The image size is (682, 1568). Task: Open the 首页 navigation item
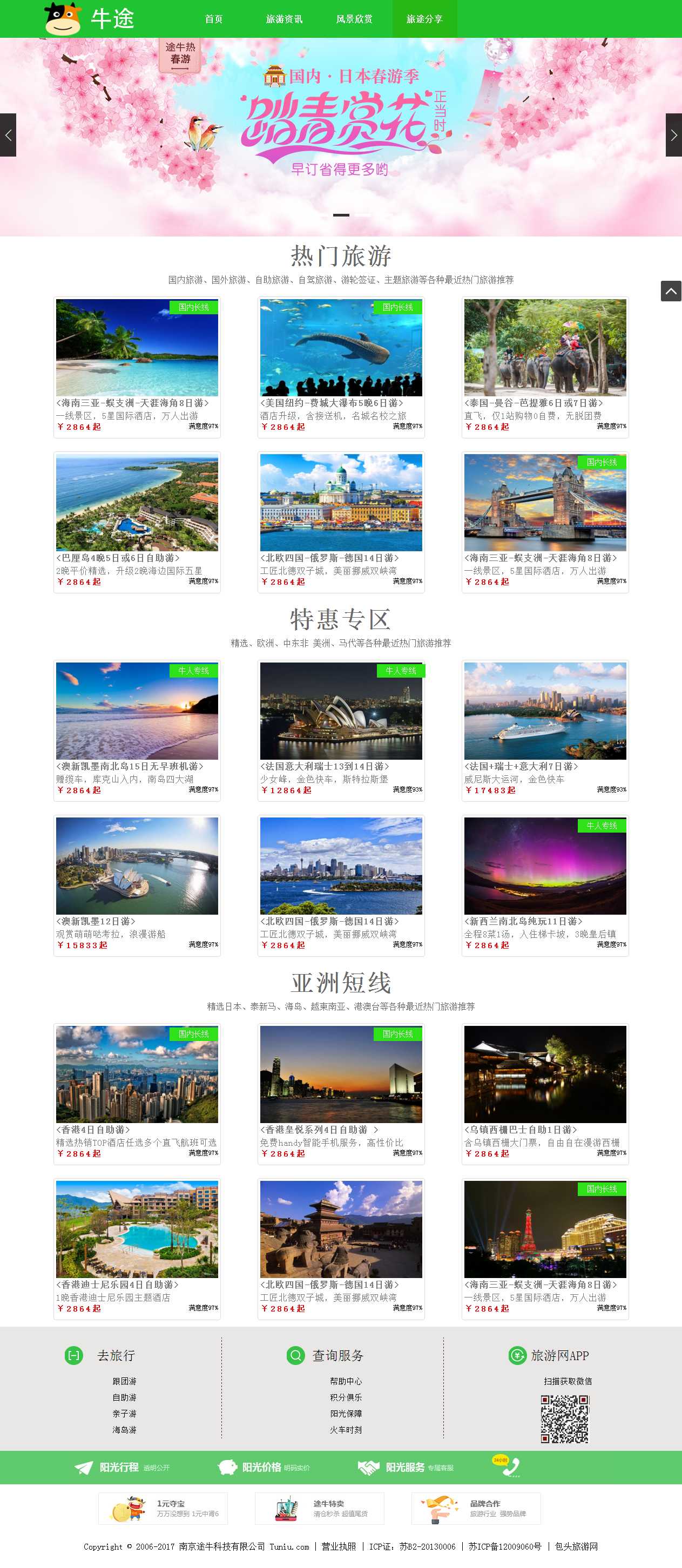tap(214, 19)
